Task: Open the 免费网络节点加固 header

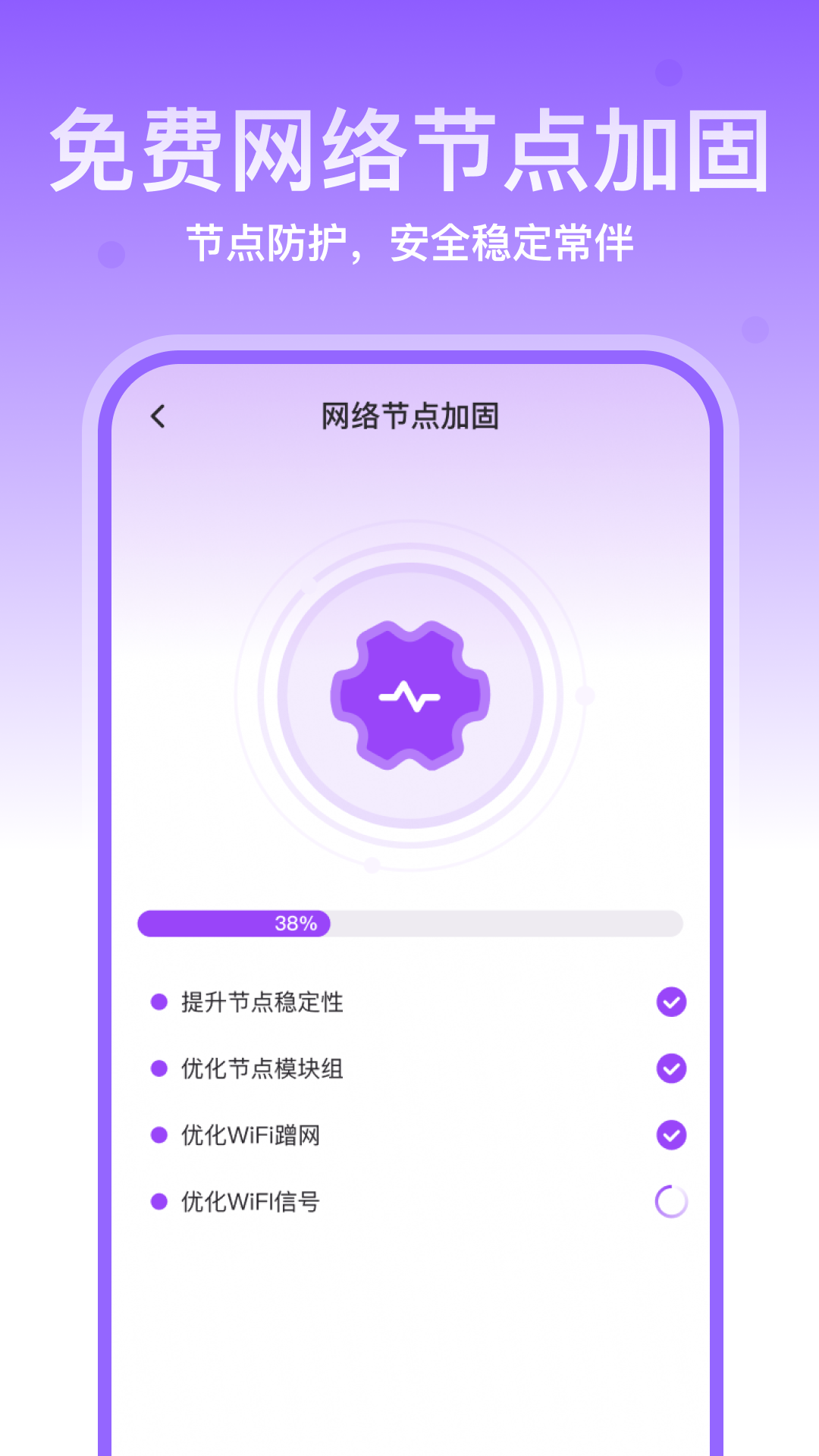Action: (409, 148)
